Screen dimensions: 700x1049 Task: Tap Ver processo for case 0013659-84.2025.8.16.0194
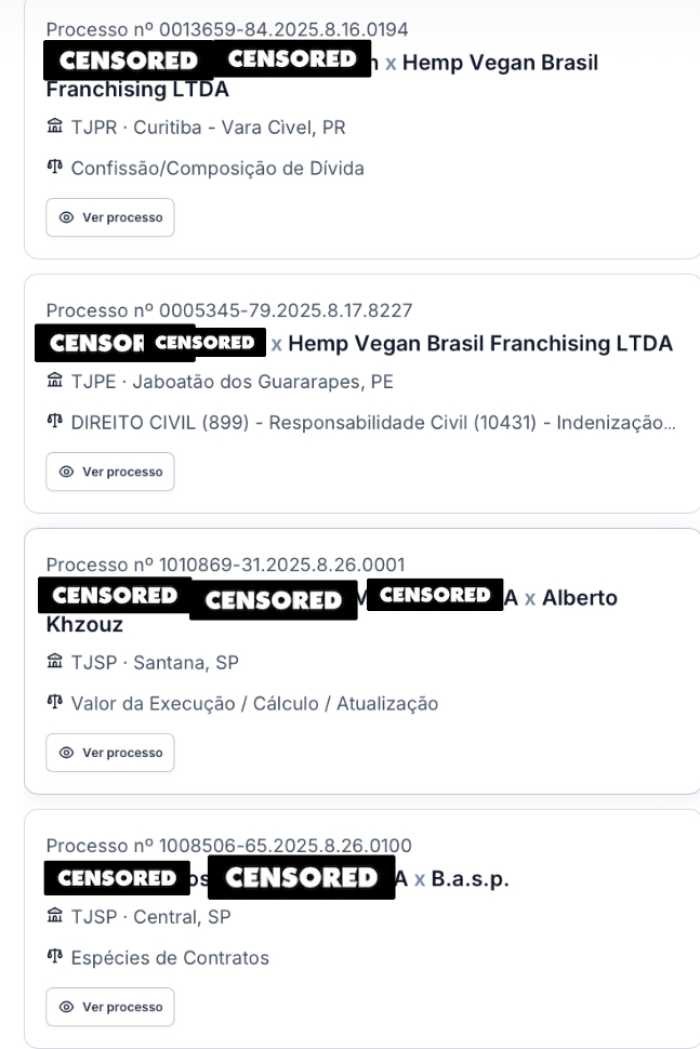pos(110,217)
